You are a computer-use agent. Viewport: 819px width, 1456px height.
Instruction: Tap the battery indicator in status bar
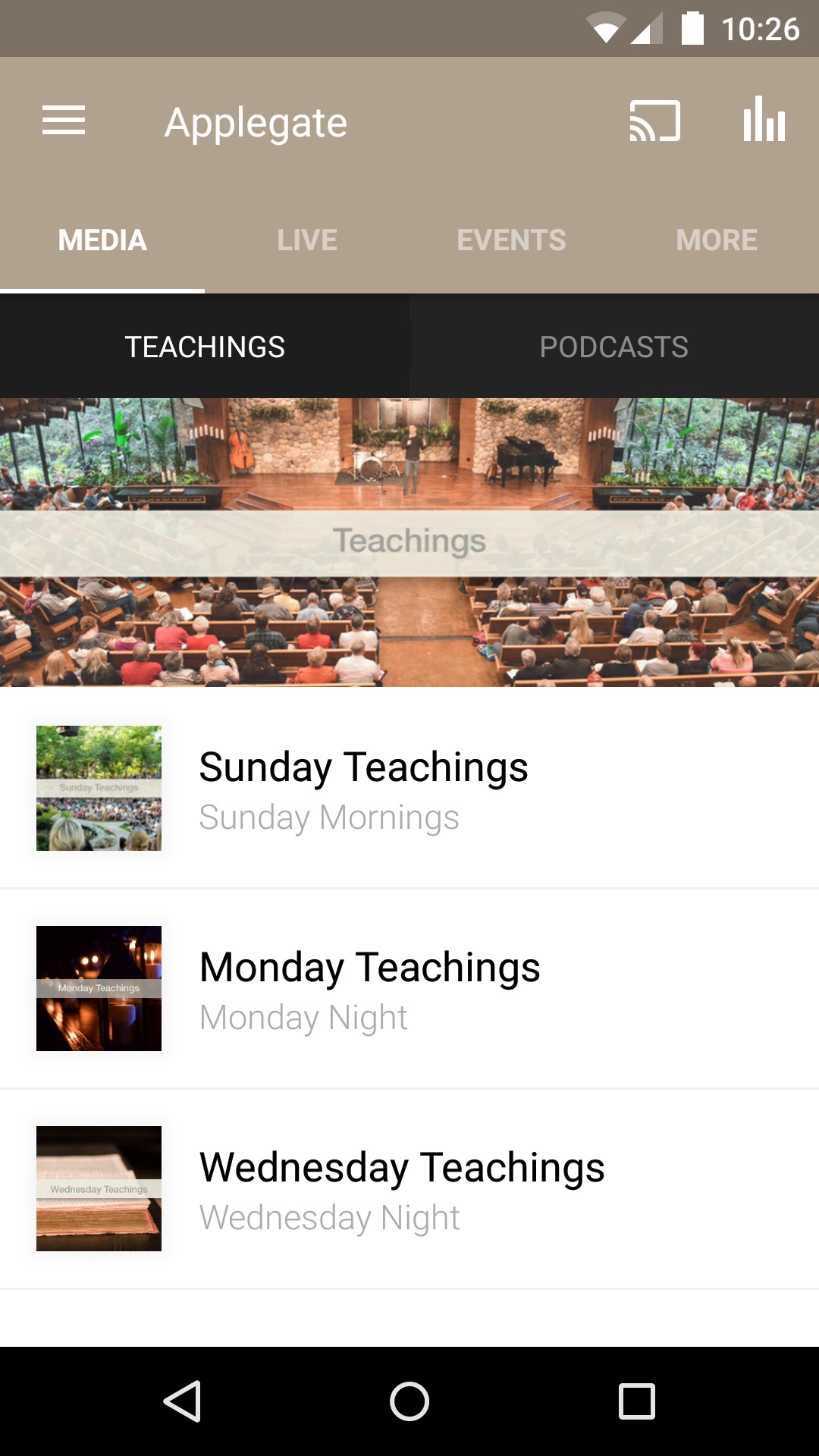pyautogui.click(x=692, y=29)
